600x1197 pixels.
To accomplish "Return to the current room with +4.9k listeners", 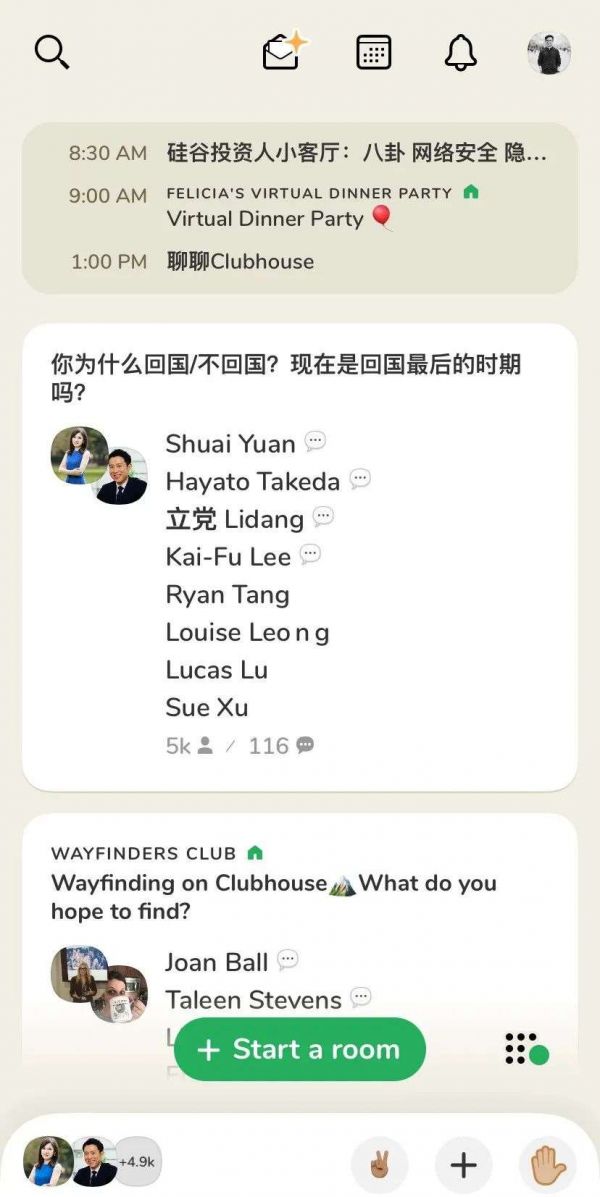I will [91, 1162].
